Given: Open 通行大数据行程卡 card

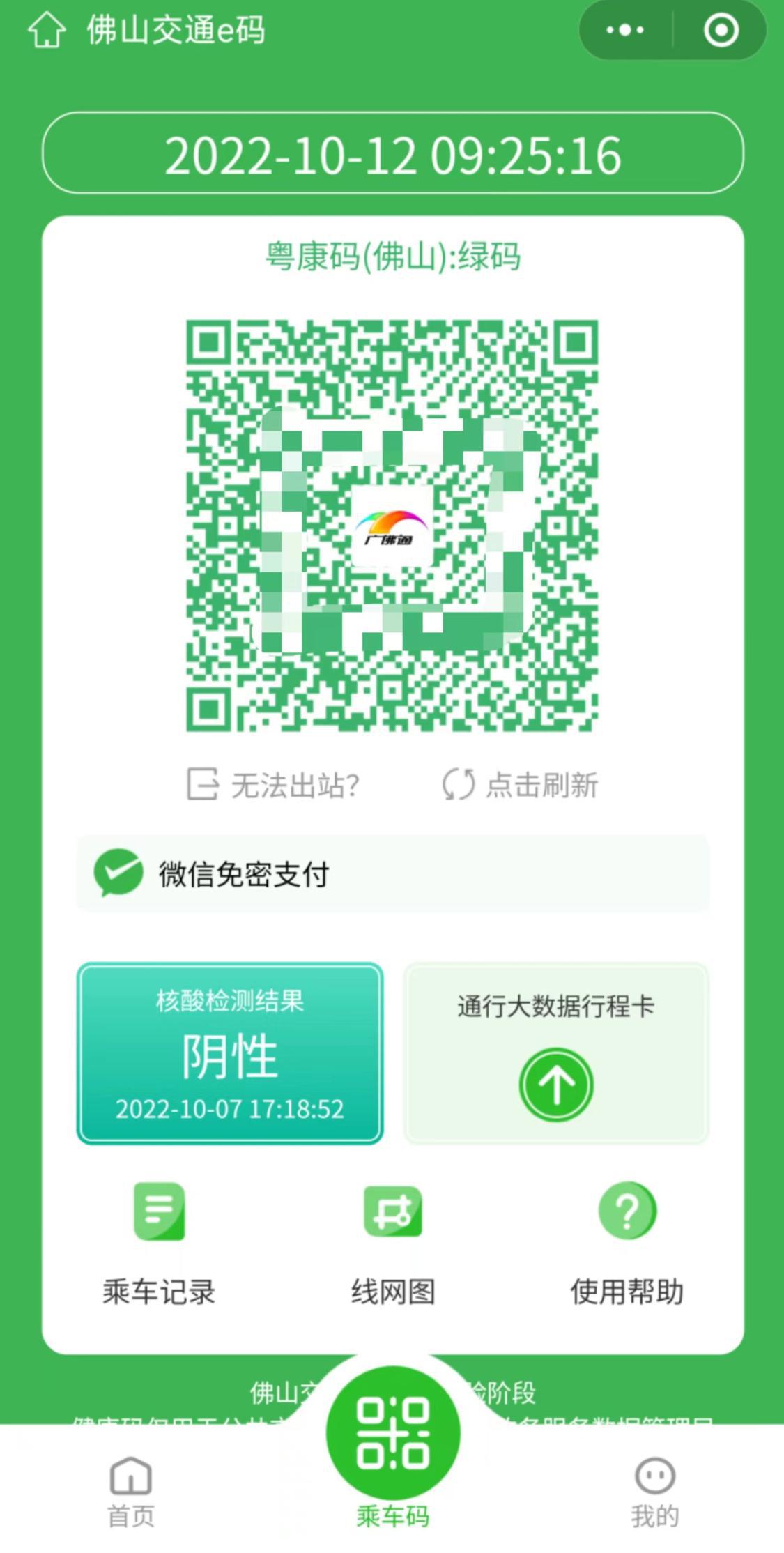Looking at the screenshot, I should pyautogui.click(x=556, y=1054).
